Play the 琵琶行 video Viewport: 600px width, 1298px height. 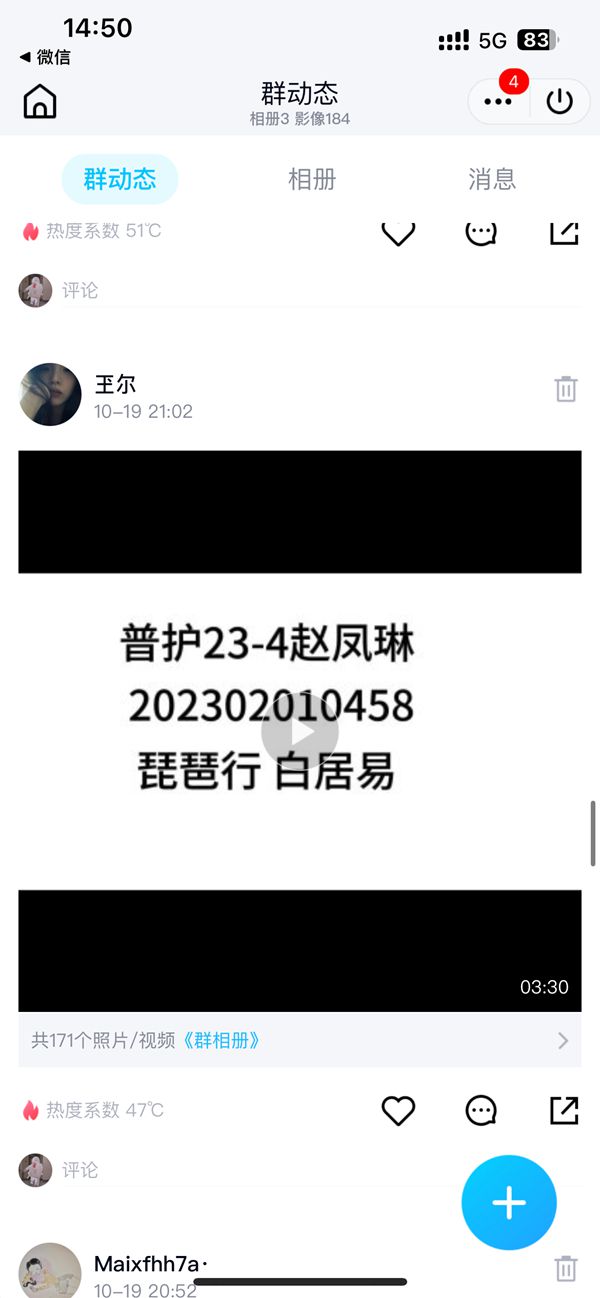coord(300,731)
